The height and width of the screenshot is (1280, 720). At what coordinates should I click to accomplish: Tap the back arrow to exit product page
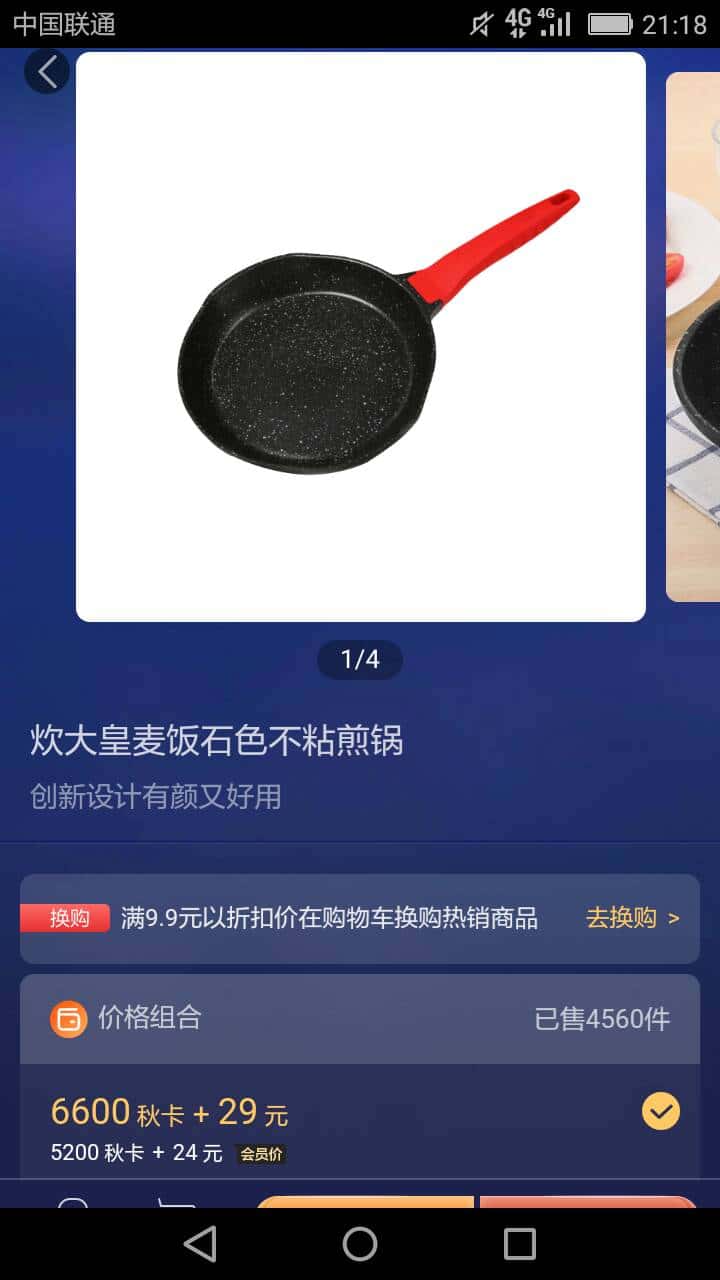[47, 71]
